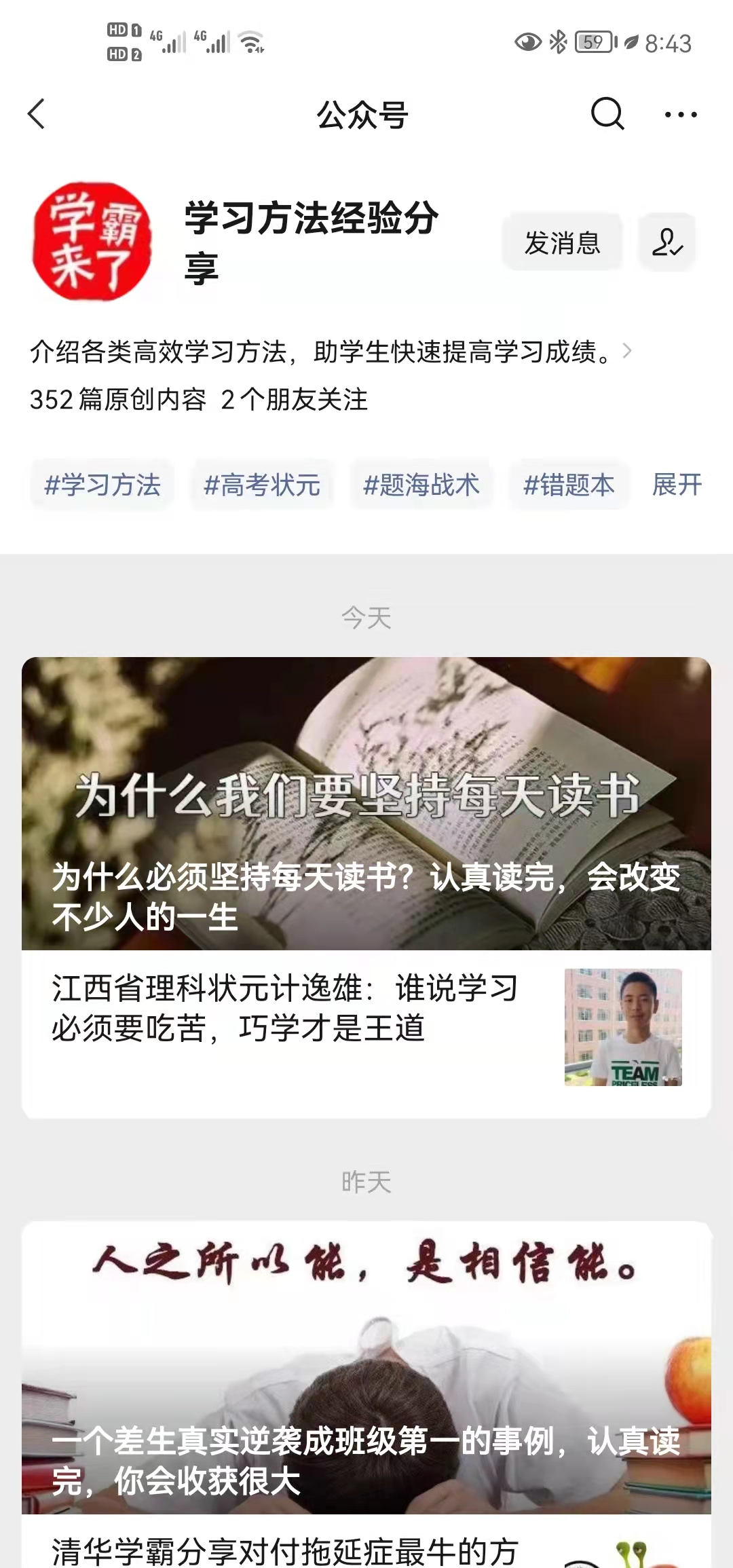Open the #错题本 tag
The height and width of the screenshot is (1568, 733).
click(x=569, y=485)
